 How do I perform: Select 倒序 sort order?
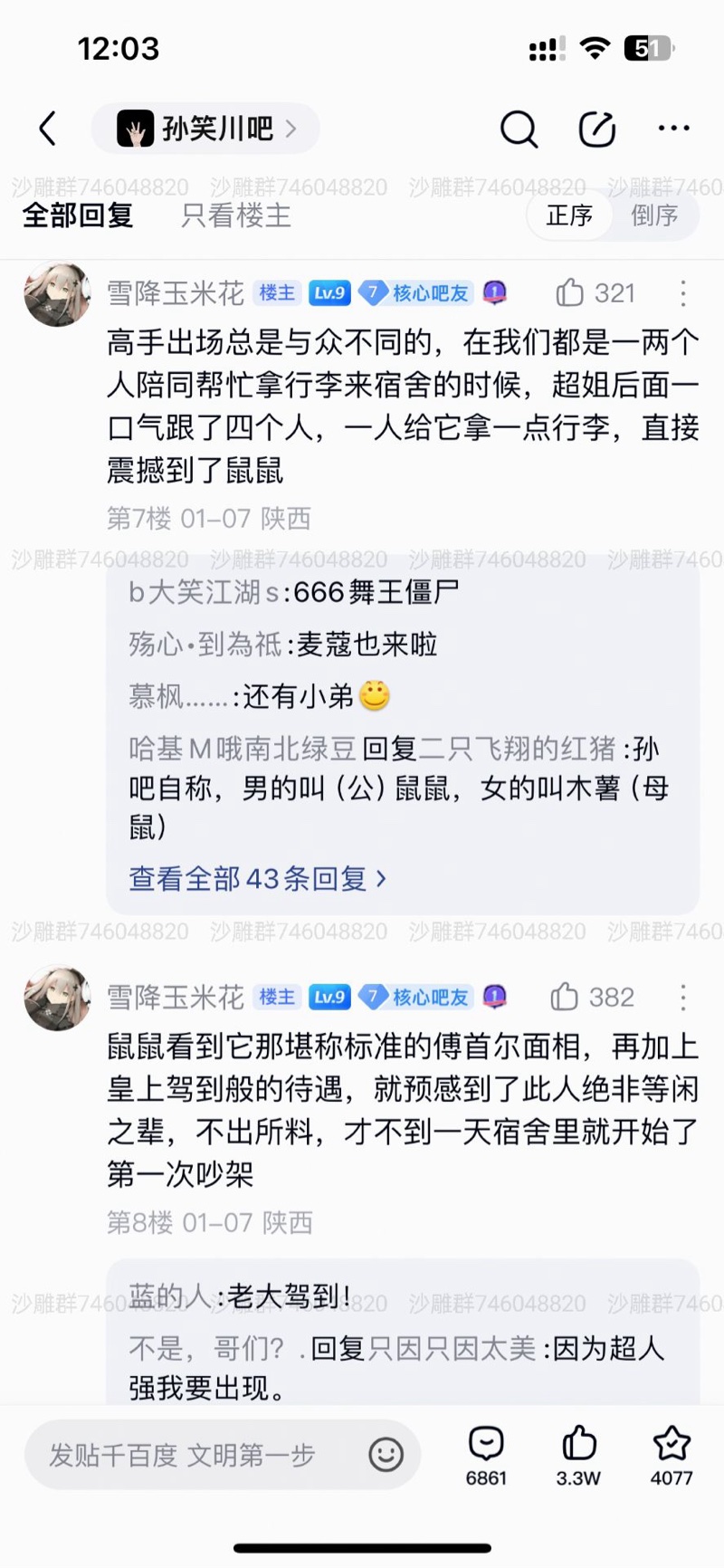[654, 215]
